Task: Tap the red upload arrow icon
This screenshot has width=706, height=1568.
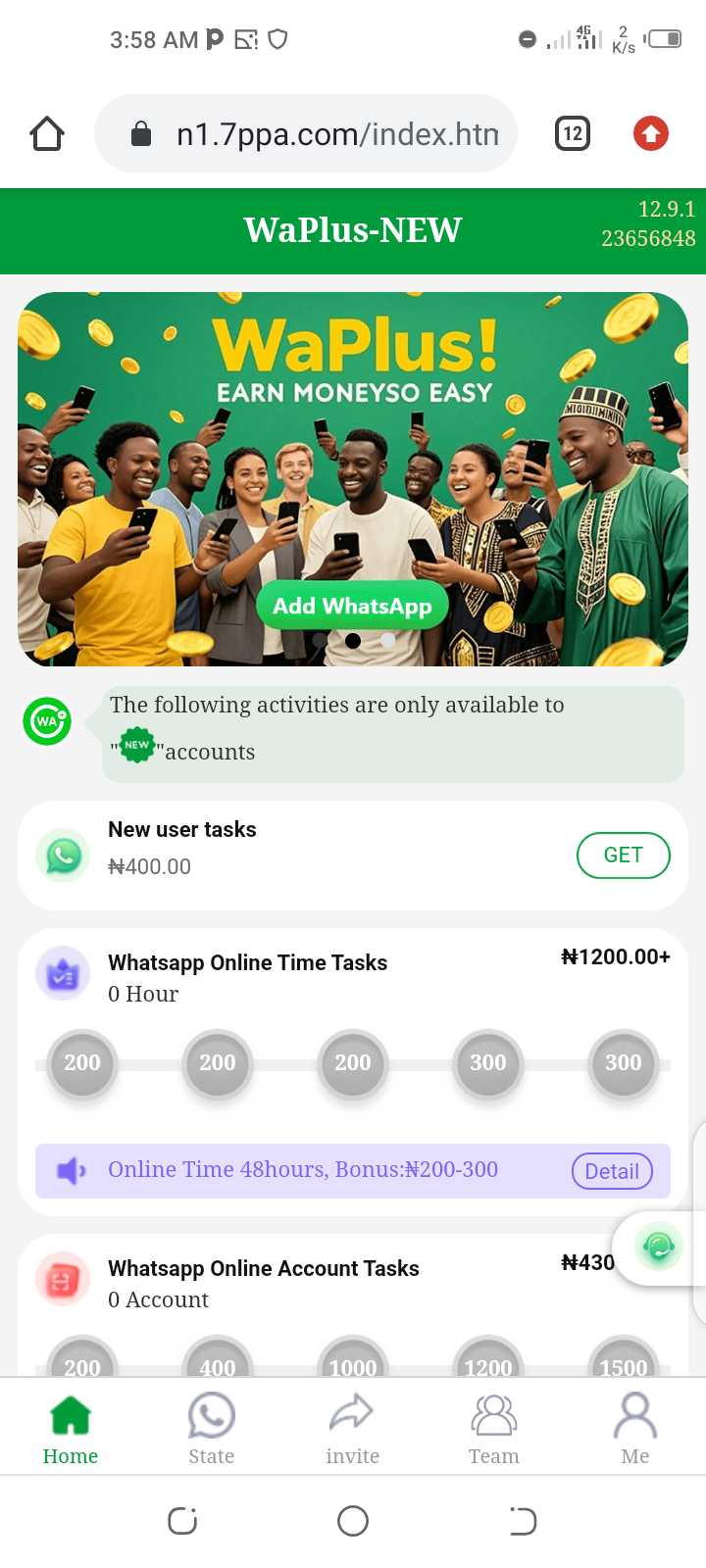Action: tap(651, 133)
